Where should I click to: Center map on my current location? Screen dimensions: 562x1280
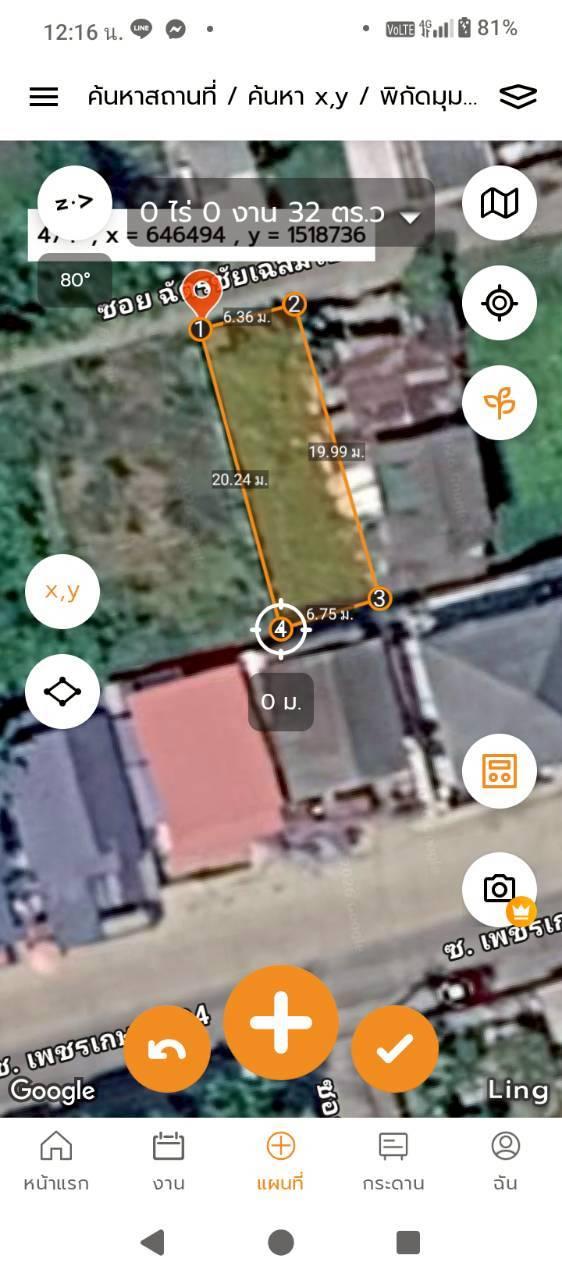pos(500,303)
